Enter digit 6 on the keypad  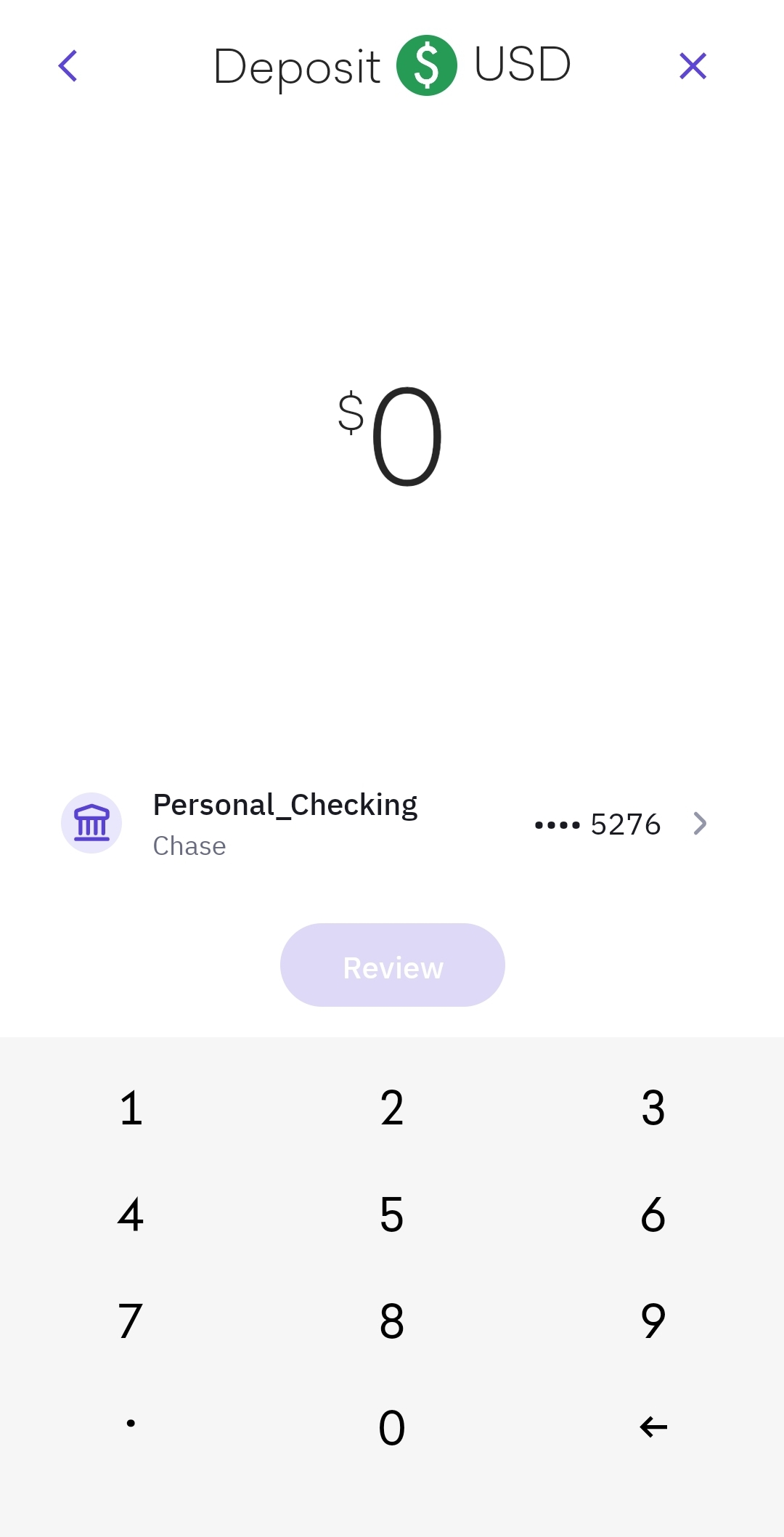[x=653, y=1214]
